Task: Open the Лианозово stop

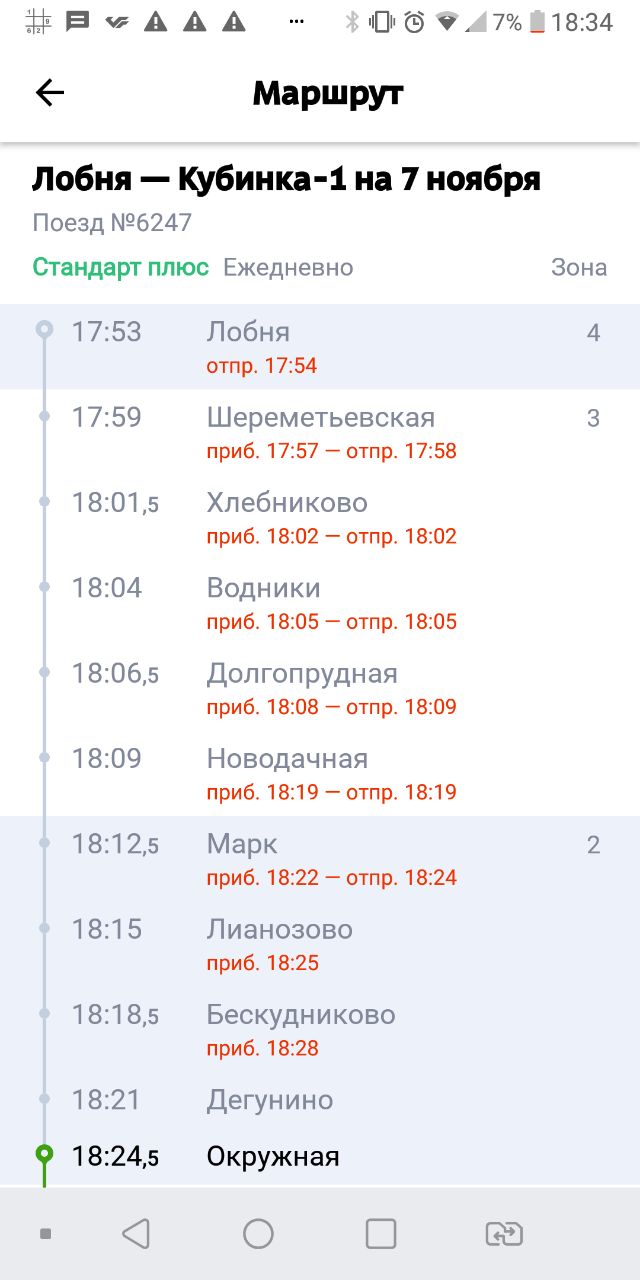Action: pos(320,944)
